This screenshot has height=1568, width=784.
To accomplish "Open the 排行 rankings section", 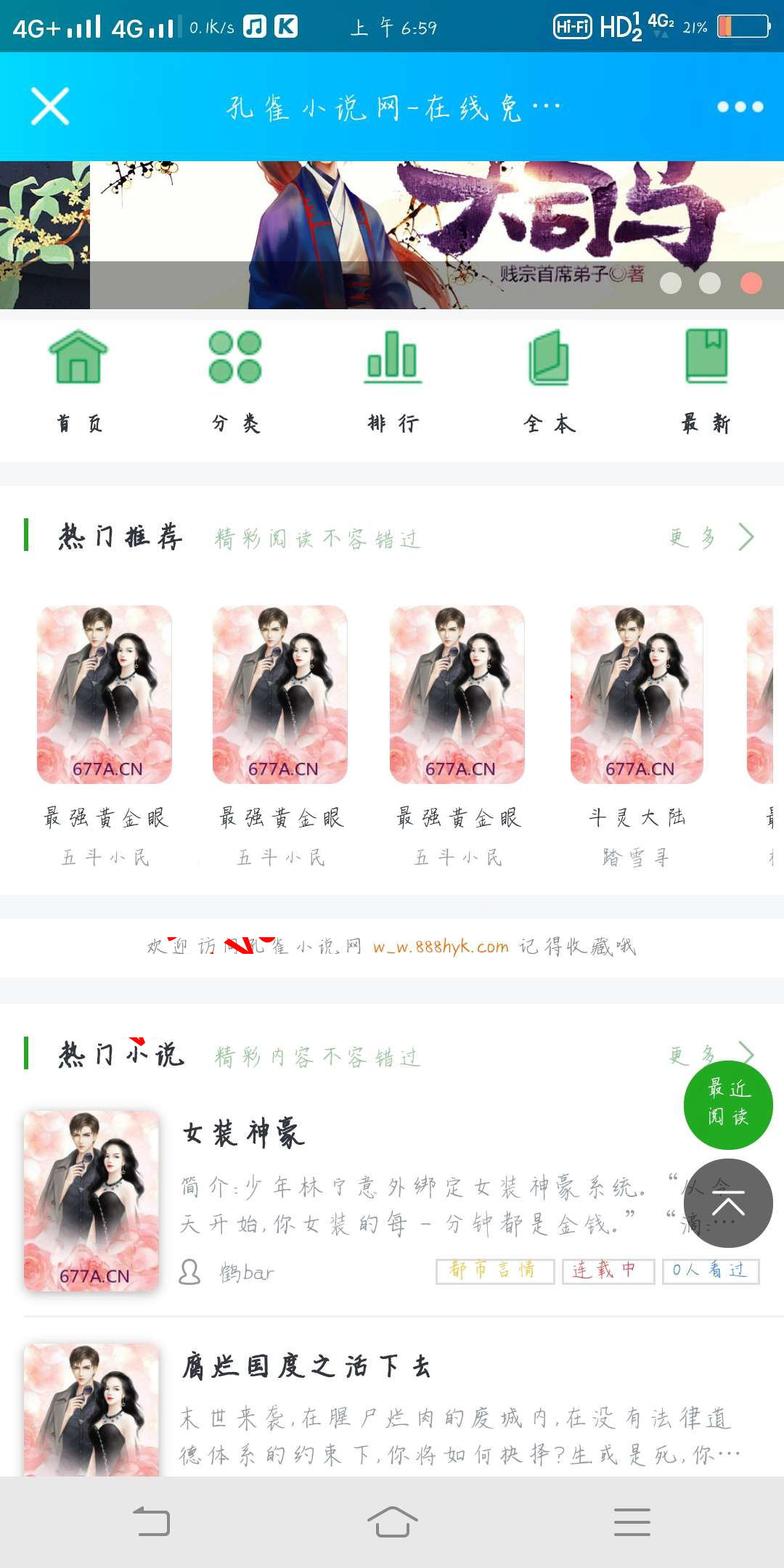I will coord(392,381).
